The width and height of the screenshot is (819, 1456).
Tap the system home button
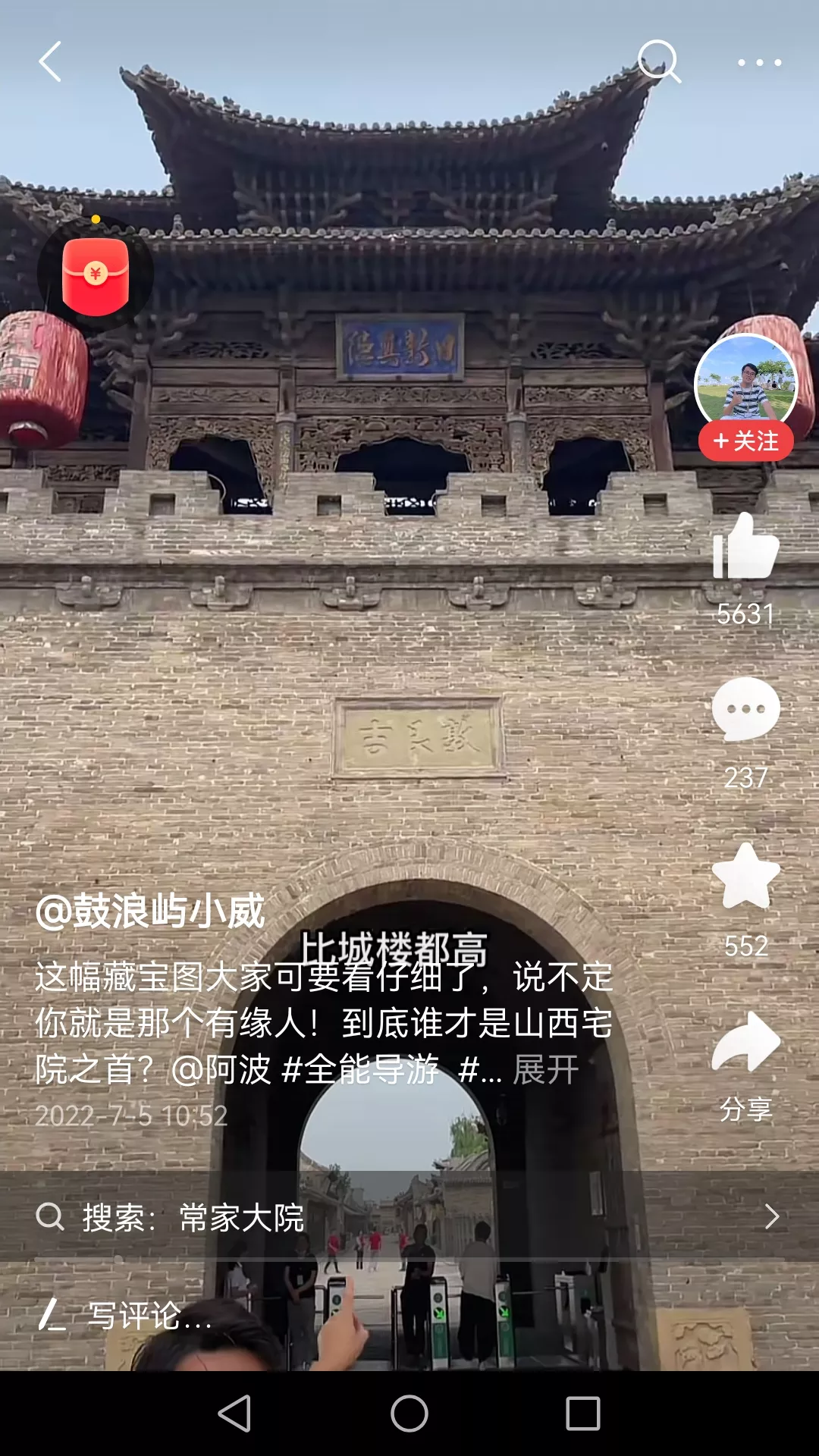click(x=409, y=1414)
